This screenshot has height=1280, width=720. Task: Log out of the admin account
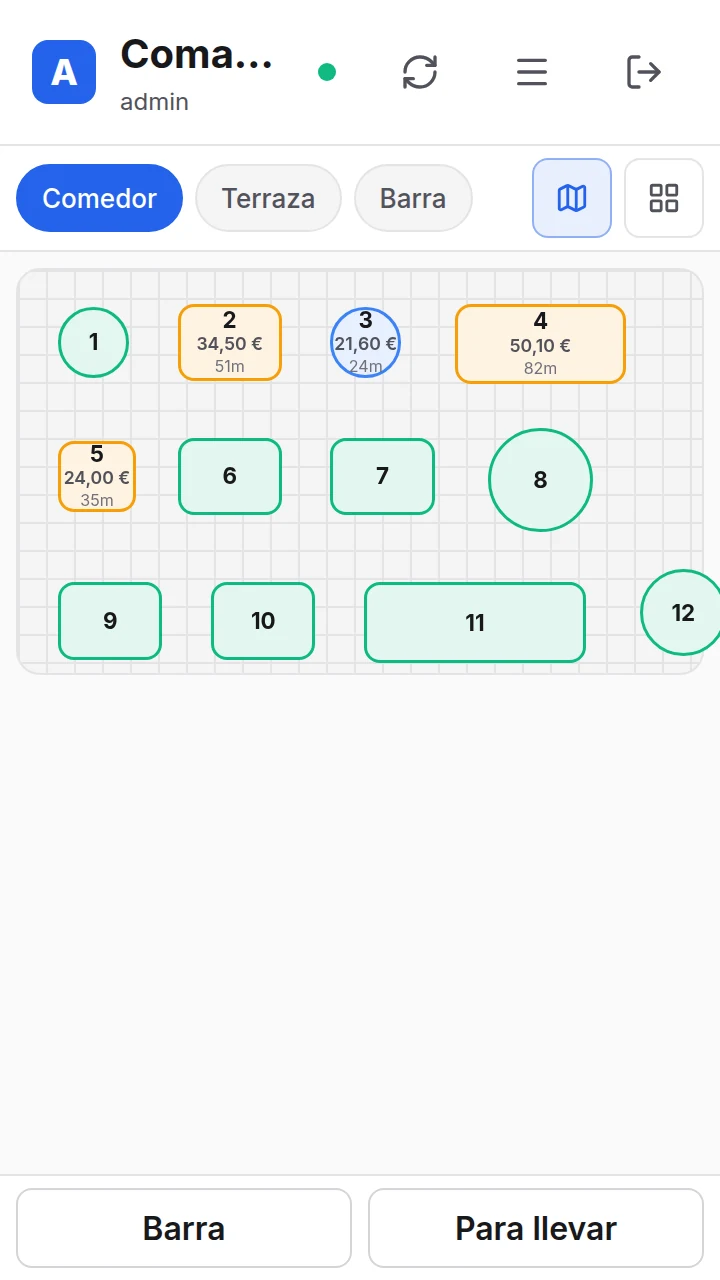644,72
